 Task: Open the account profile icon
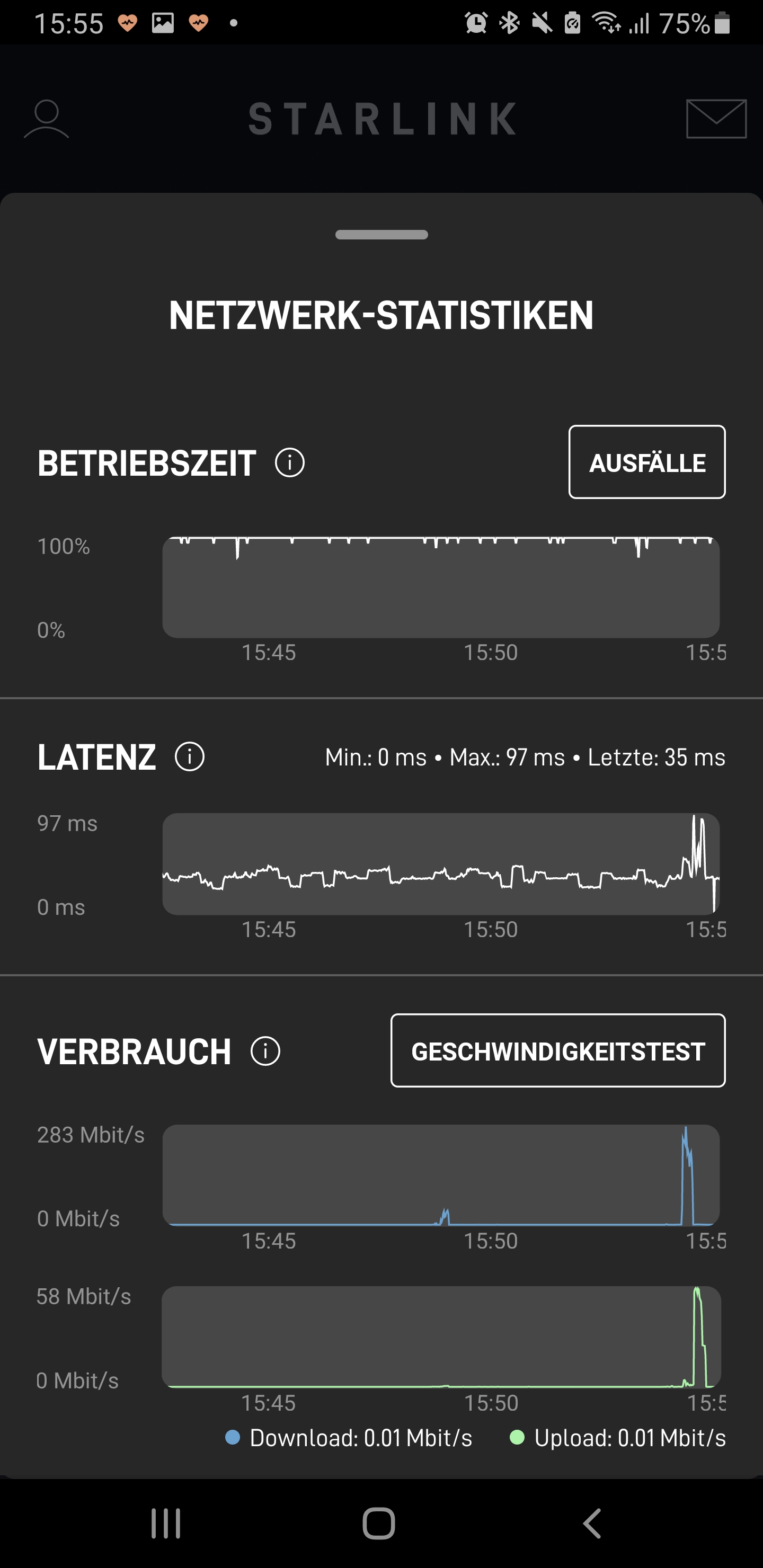pyautogui.click(x=46, y=119)
